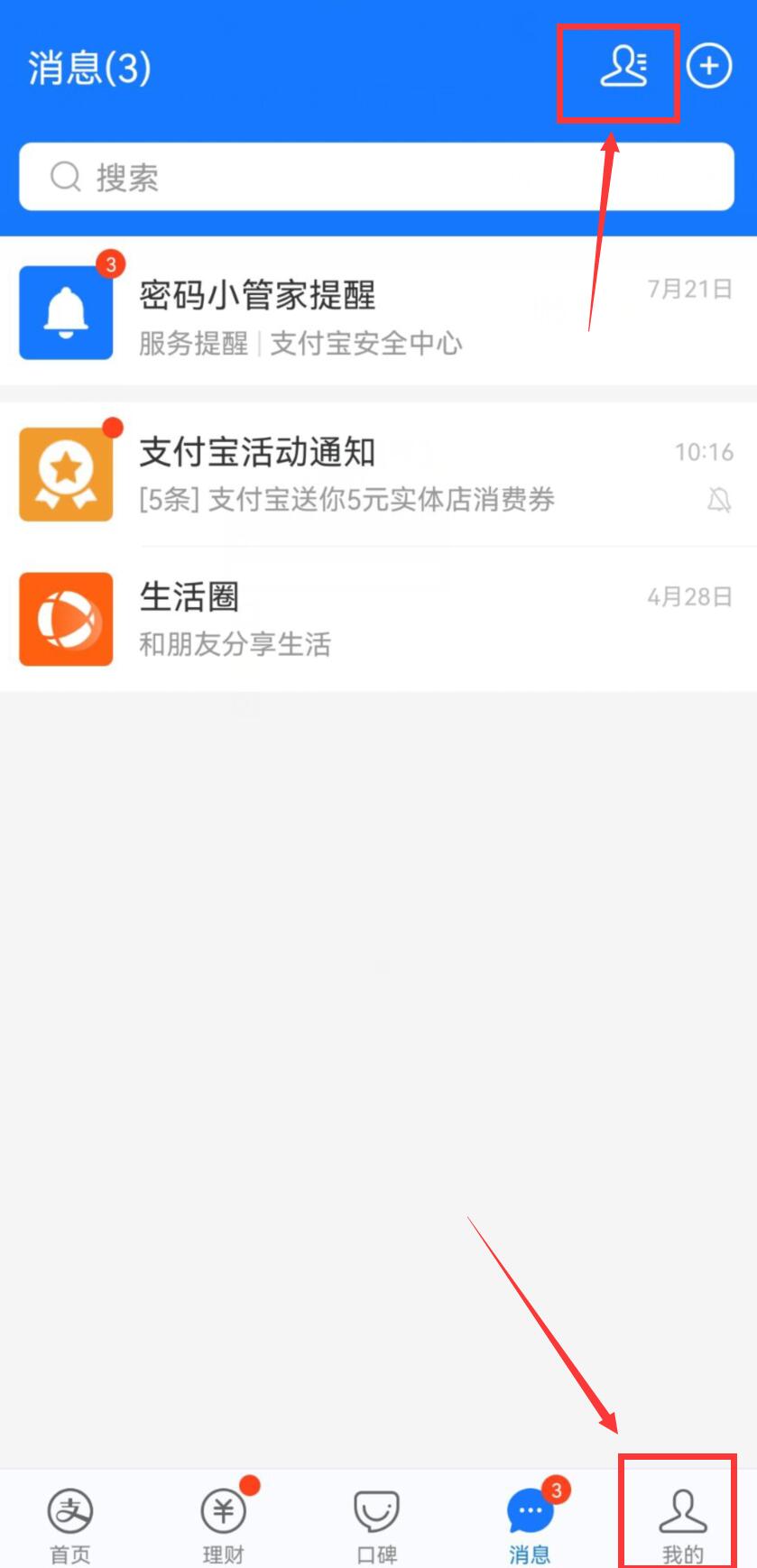757x1568 pixels.
Task: Open 支付宝活动通知 conversation
Action: click(x=378, y=475)
